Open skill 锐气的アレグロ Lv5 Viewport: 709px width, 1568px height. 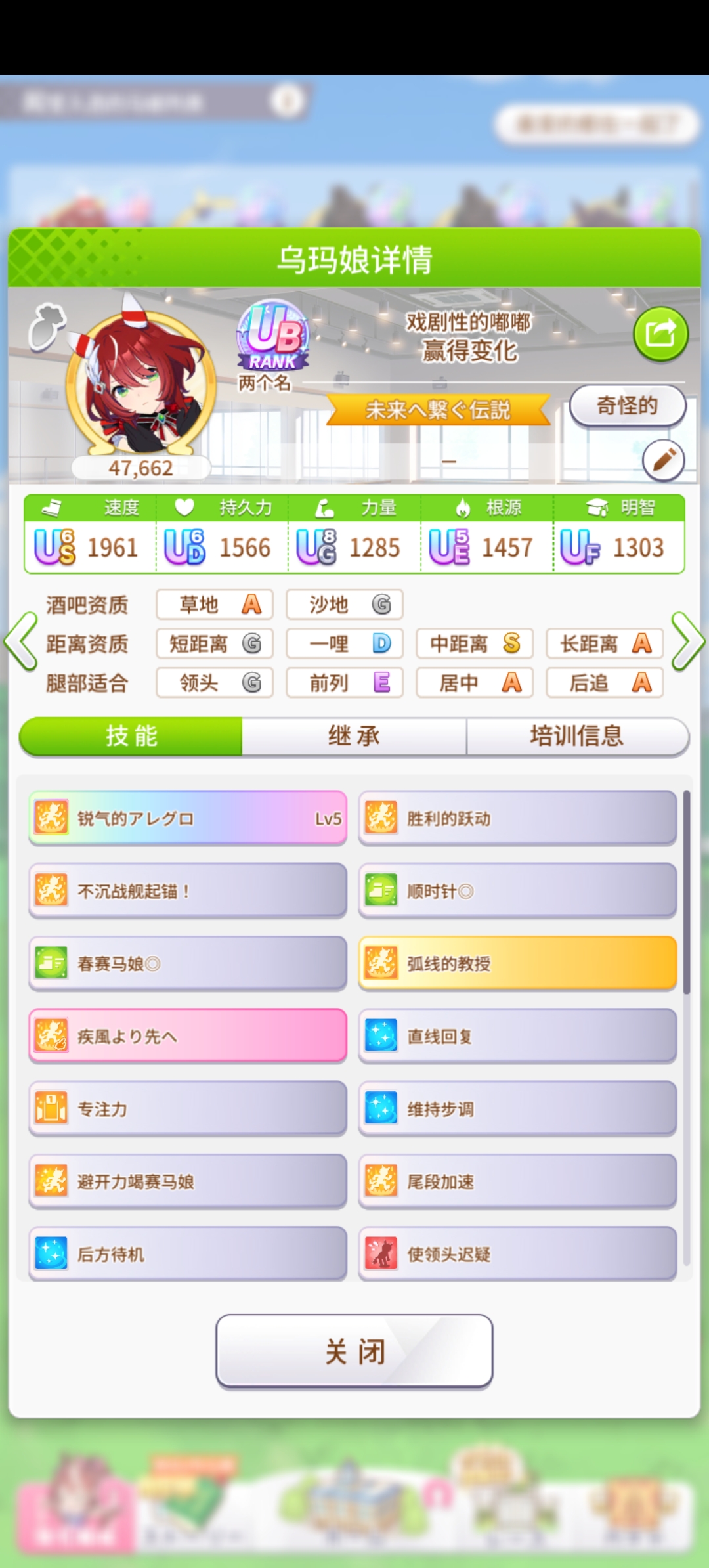[x=188, y=818]
